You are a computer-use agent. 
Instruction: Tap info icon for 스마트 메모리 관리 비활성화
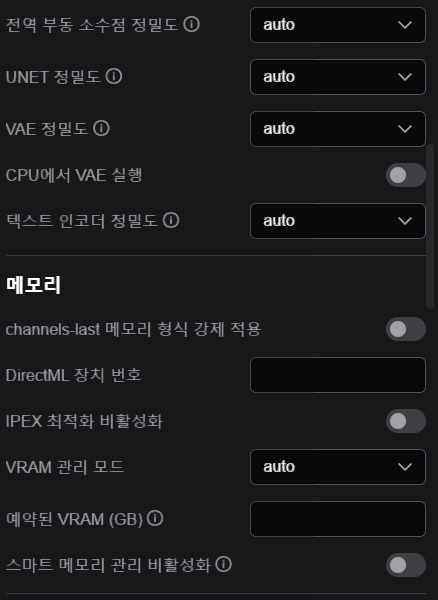[x=223, y=564]
